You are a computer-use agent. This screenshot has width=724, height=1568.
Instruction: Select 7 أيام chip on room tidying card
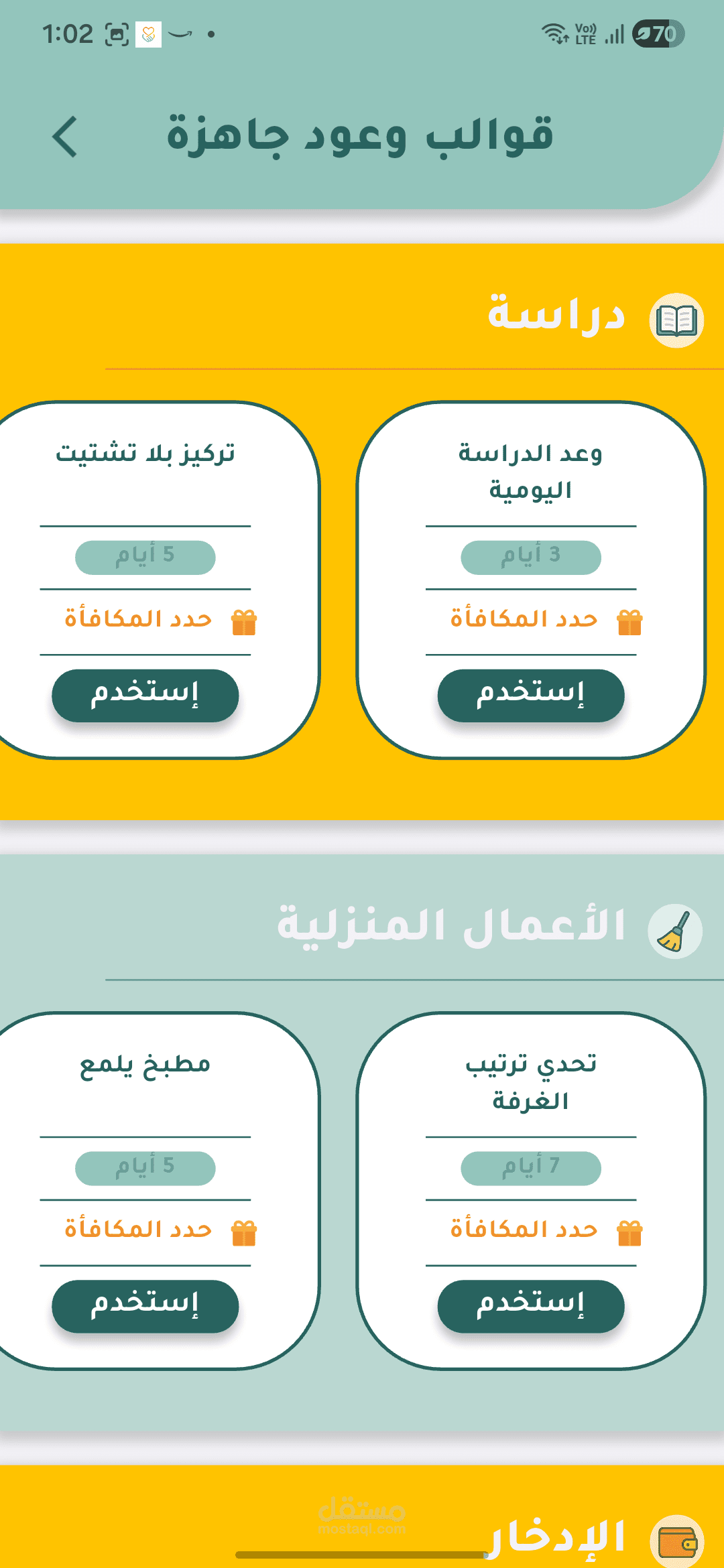530,1168
